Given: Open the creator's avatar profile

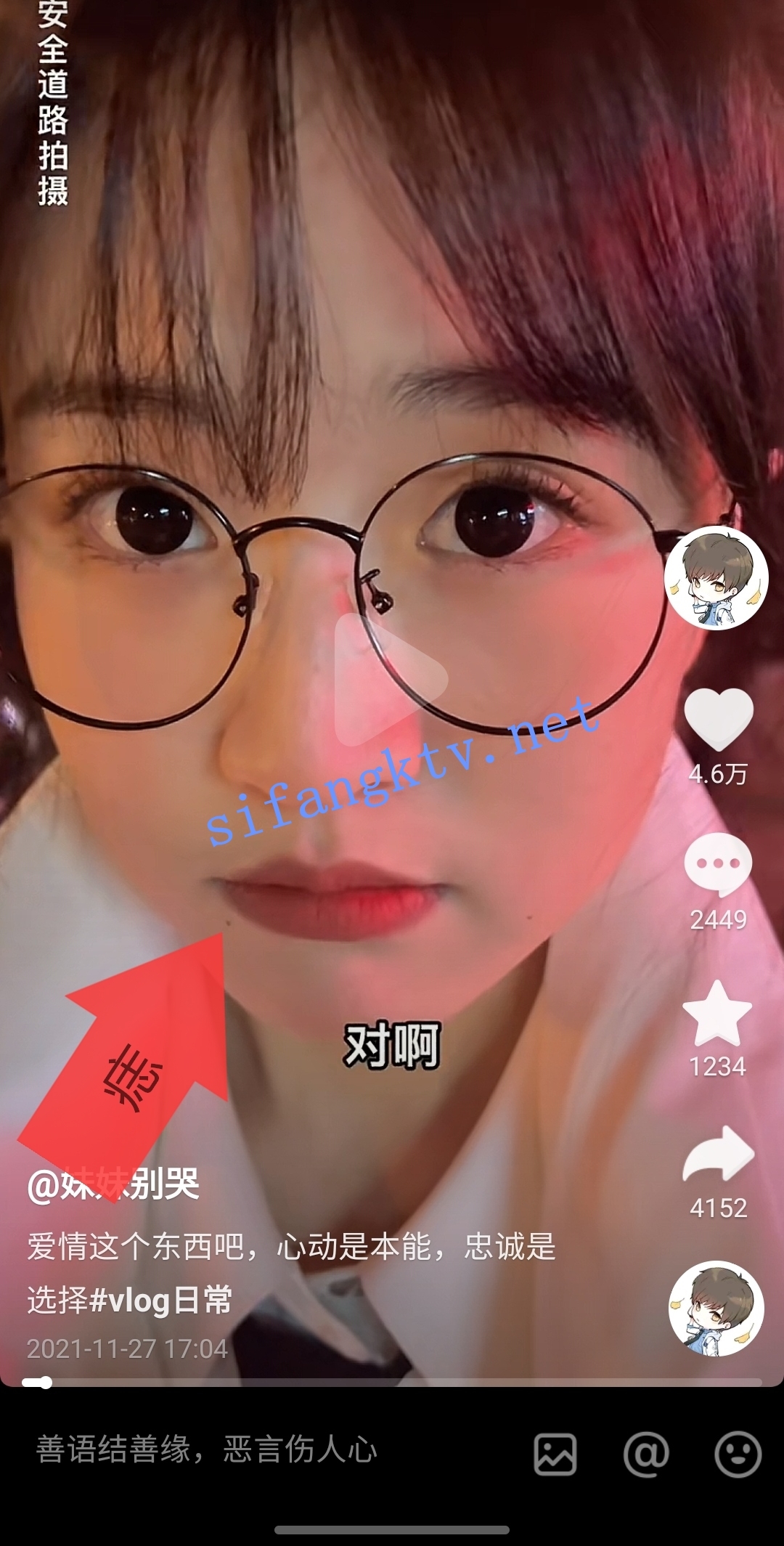Looking at the screenshot, I should 716,578.
